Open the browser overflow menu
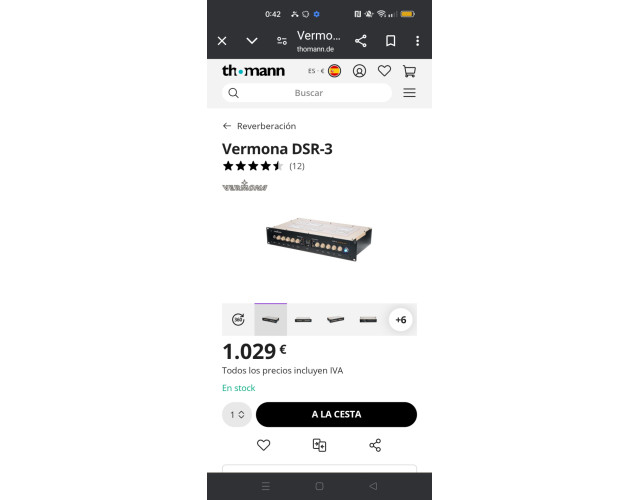Viewport: 640px width, 500px height. coord(417,41)
